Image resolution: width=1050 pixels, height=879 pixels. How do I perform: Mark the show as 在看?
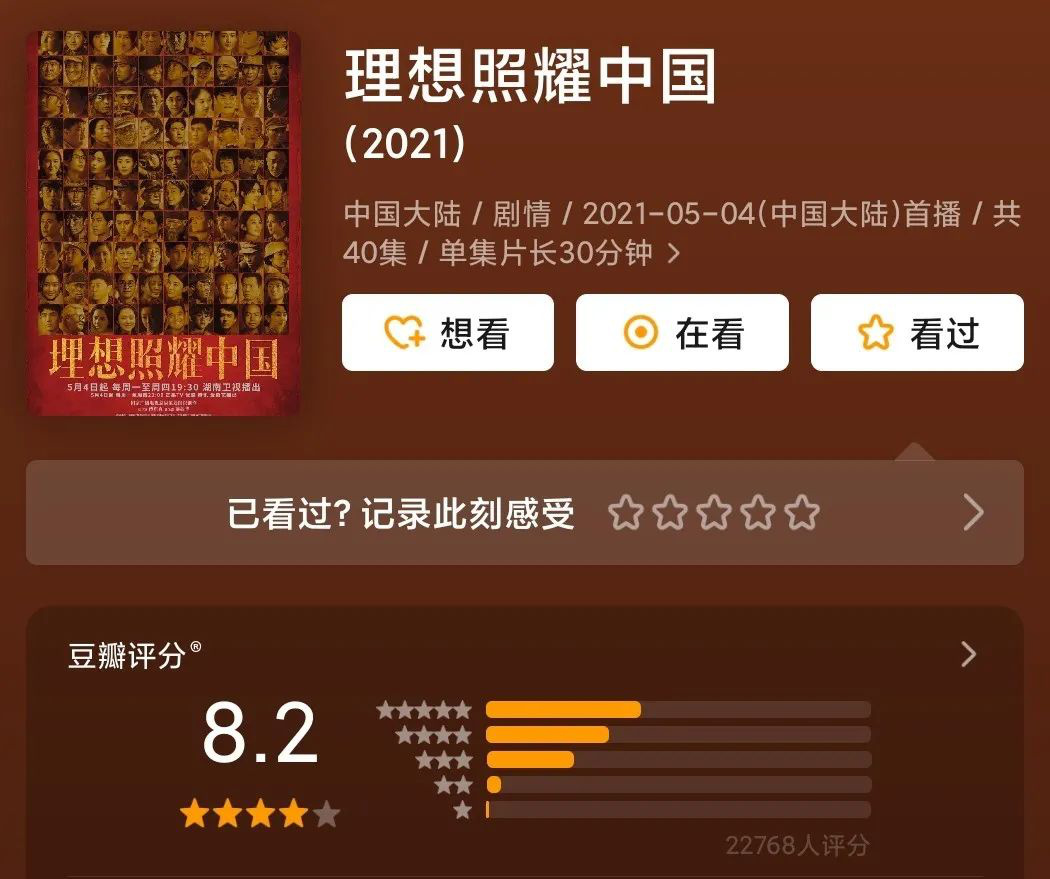pyautogui.click(x=682, y=333)
